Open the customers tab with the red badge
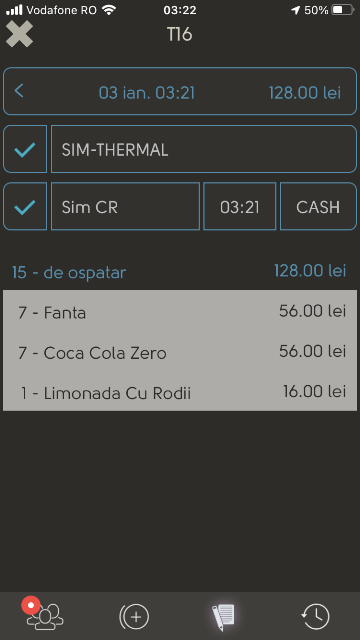360x640 pixels. 43,614
